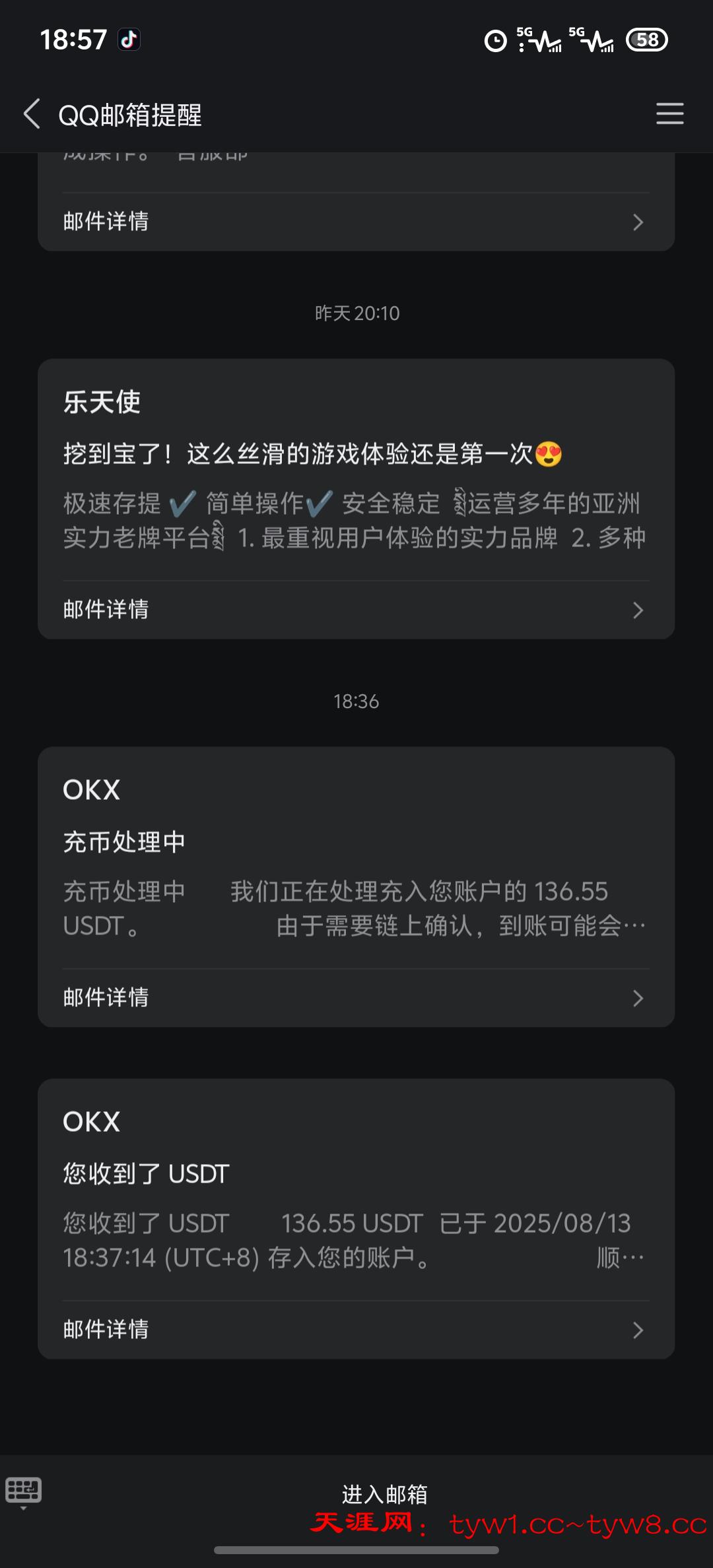
Task: Tap the 昨天 20:10 timestamp label
Action: click(x=356, y=313)
